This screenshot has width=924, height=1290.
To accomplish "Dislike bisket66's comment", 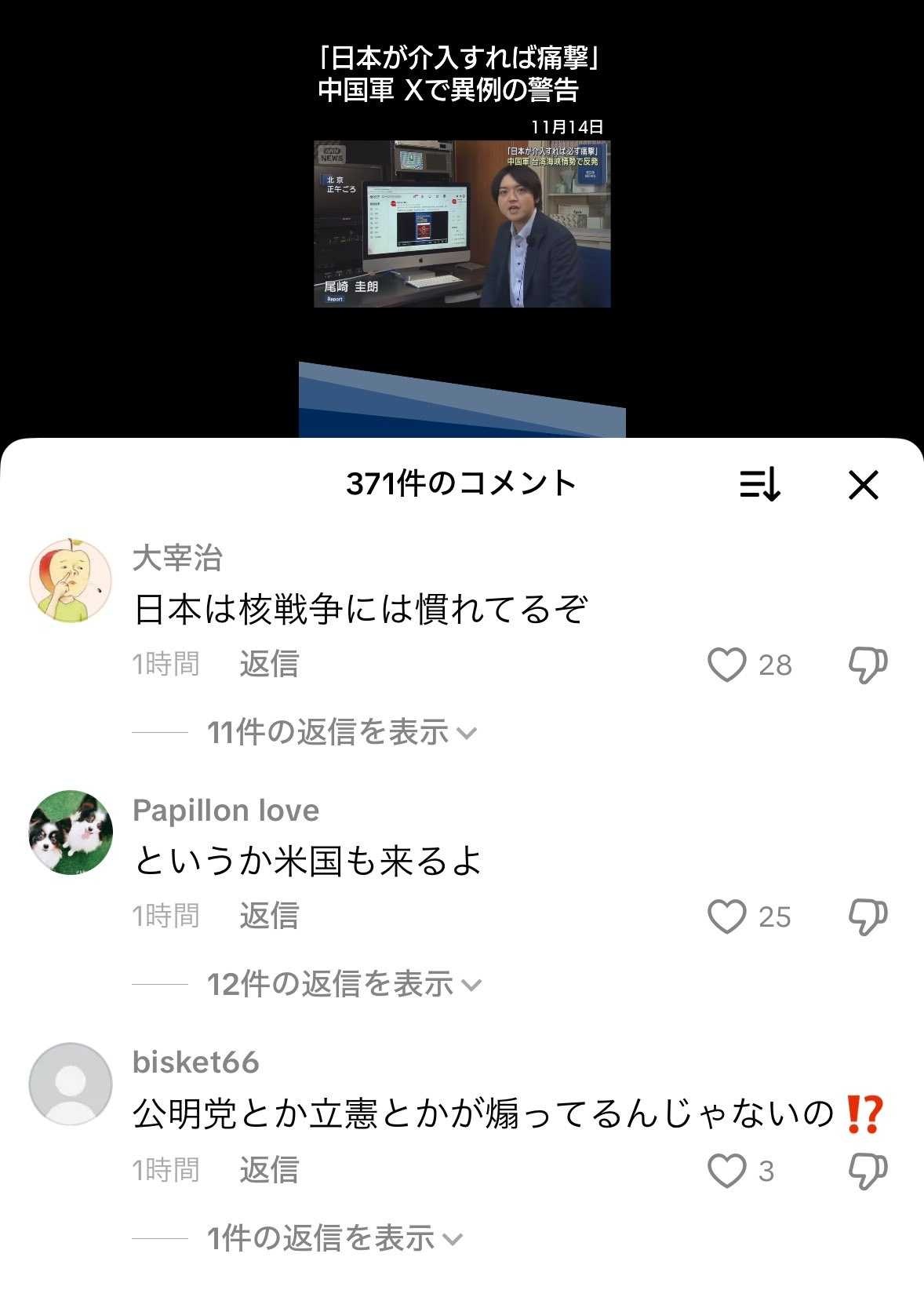I will click(x=868, y=1171).
